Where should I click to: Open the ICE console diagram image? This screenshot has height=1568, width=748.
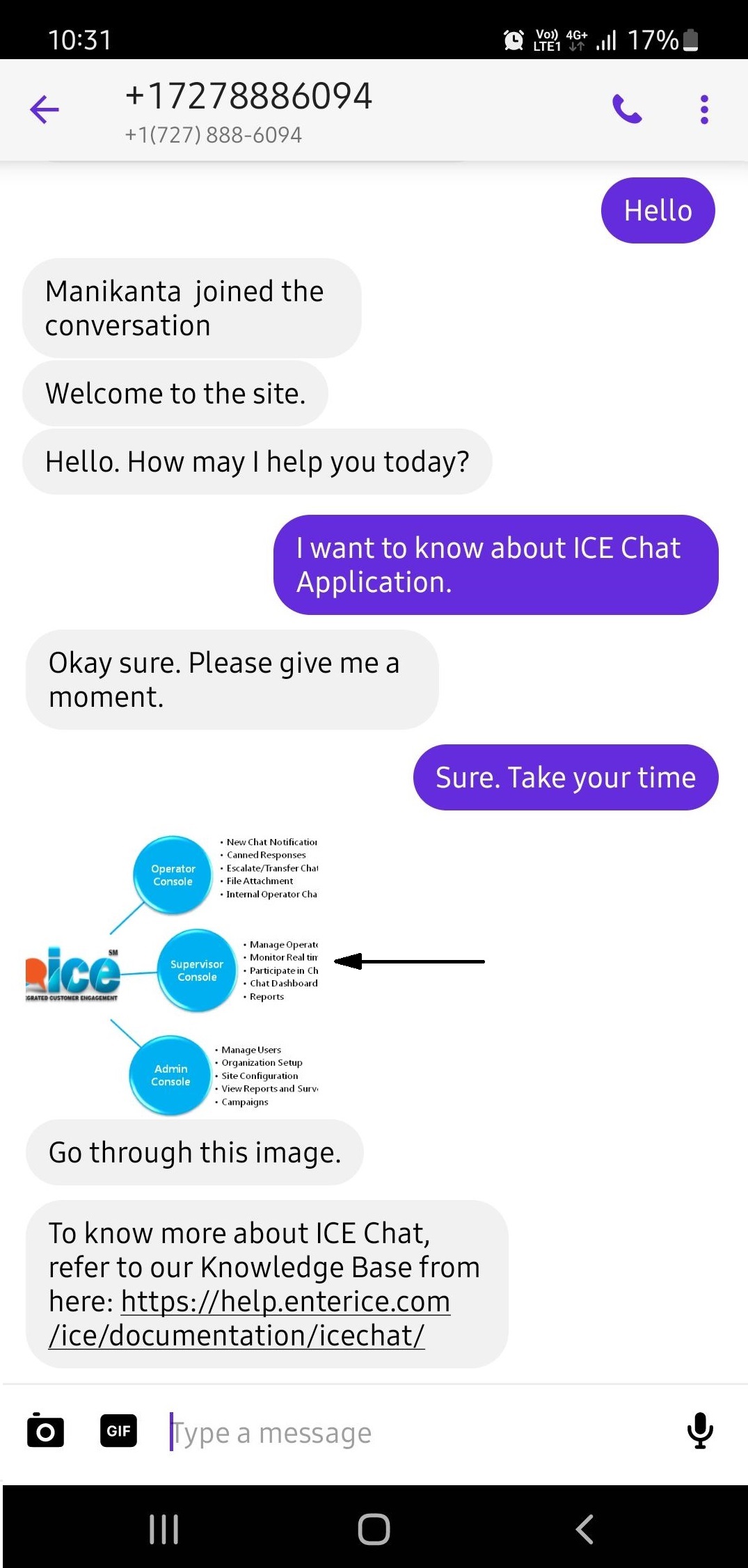tap(173, 972)
